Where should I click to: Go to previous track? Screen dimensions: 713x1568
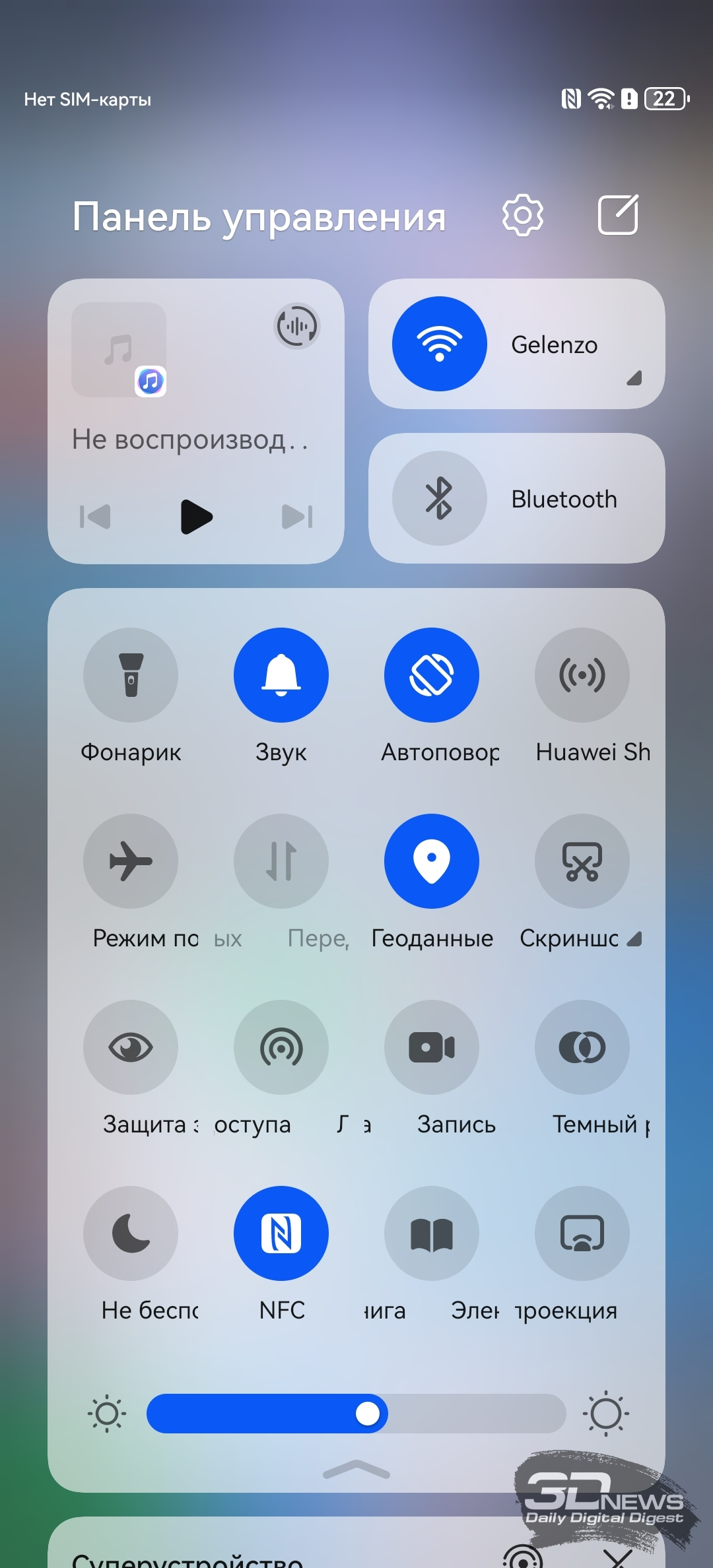click(x=95, y=516)
